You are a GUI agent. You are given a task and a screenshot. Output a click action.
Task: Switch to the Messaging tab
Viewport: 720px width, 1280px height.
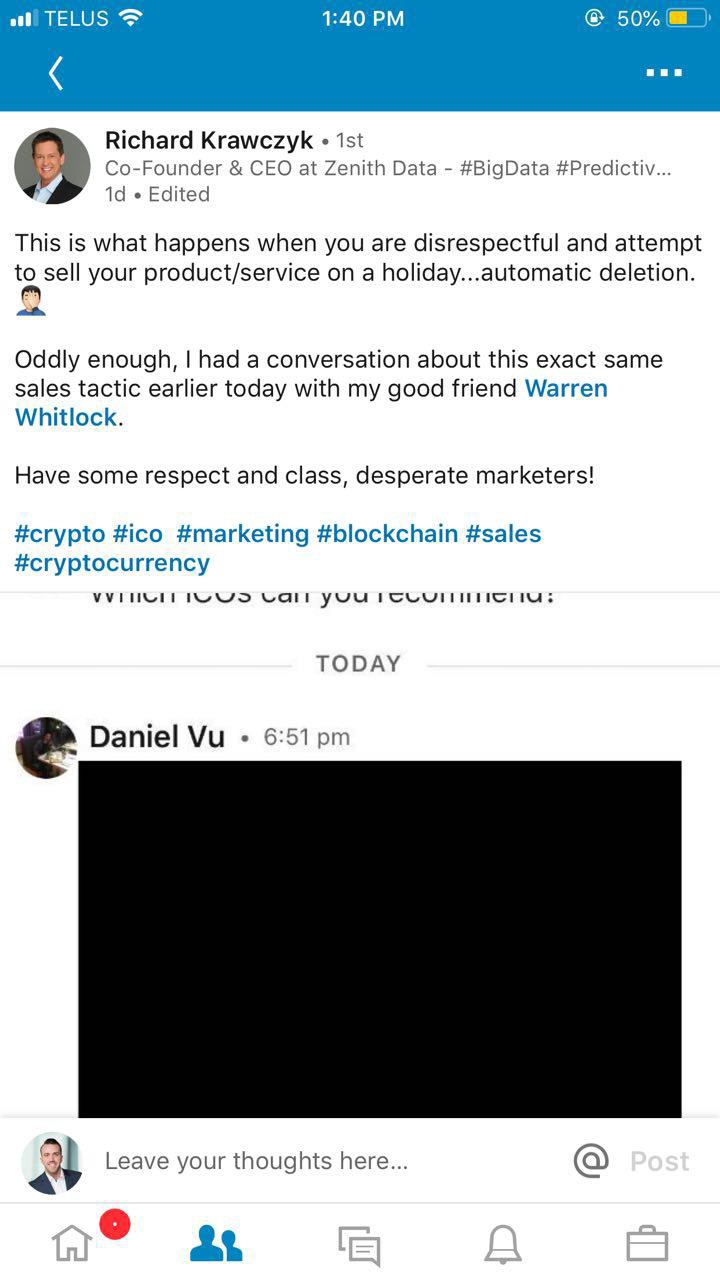pyautogui.click(x=359, y=1245)
